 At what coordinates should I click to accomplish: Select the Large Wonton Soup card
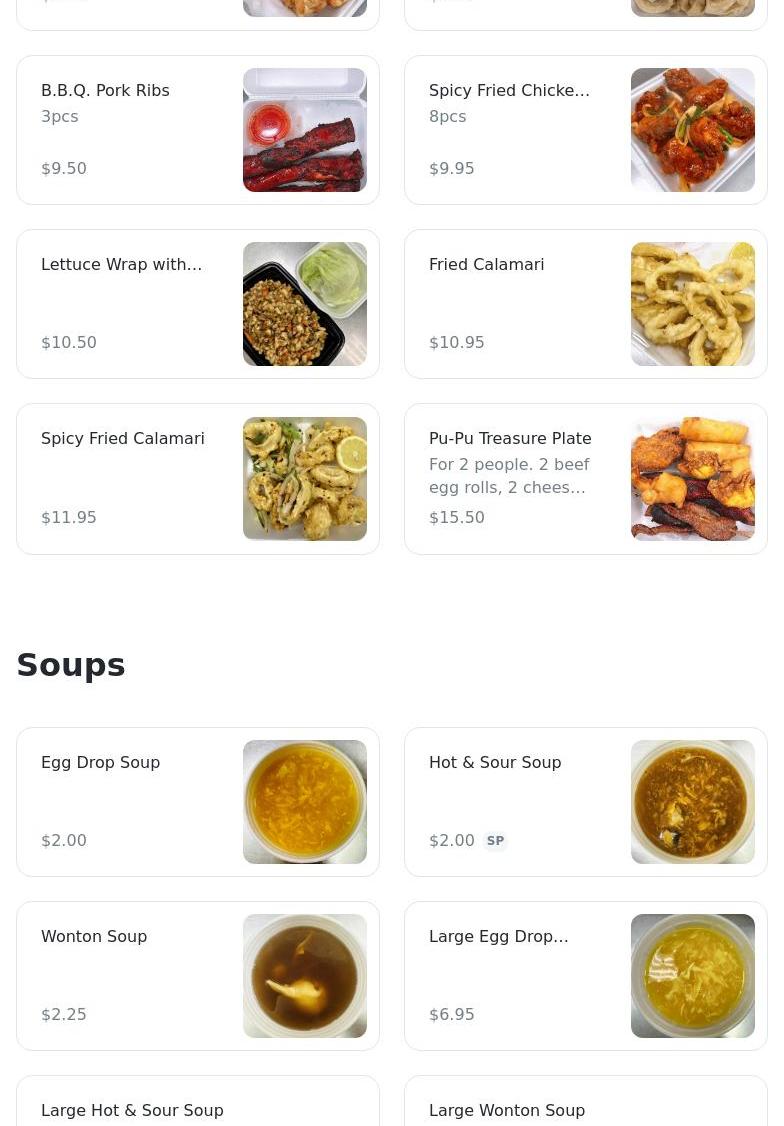(586, 1105)
